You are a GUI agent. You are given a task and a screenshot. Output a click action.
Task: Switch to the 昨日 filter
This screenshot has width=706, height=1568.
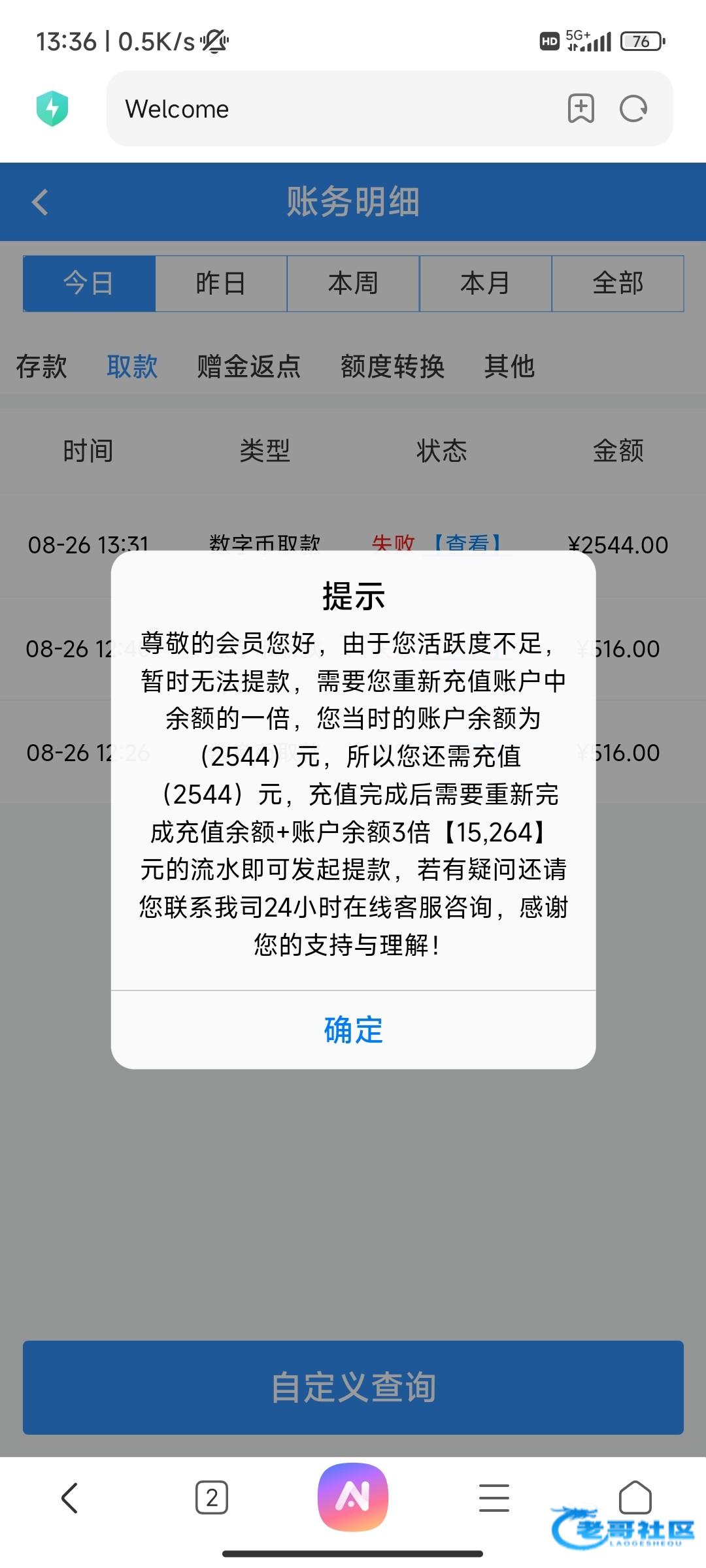tap(221, 284)
